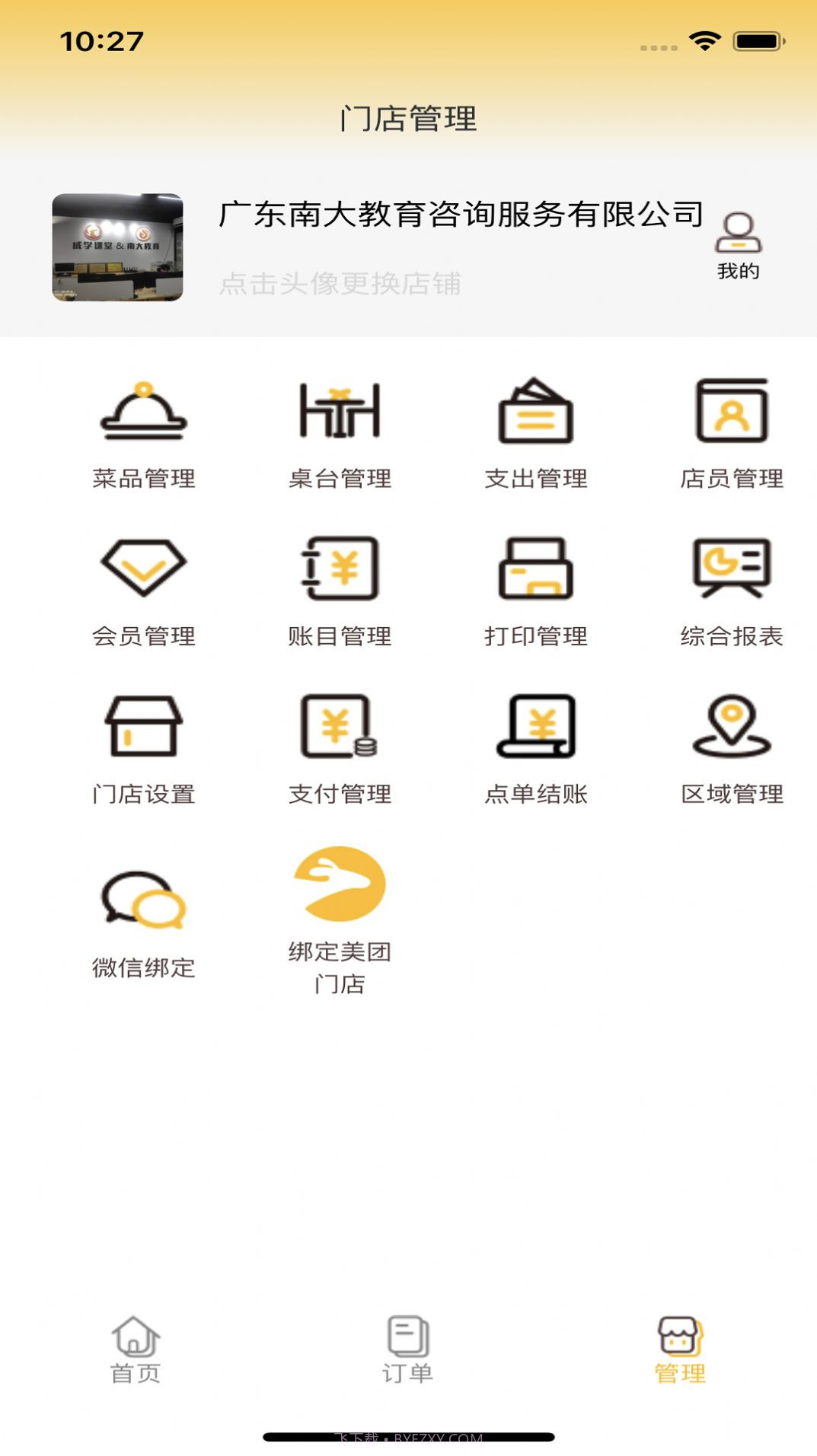The height and width of the screenshot is (1456, 817).
Task: Open 门店设置 store settings
Action: (143, 750)
